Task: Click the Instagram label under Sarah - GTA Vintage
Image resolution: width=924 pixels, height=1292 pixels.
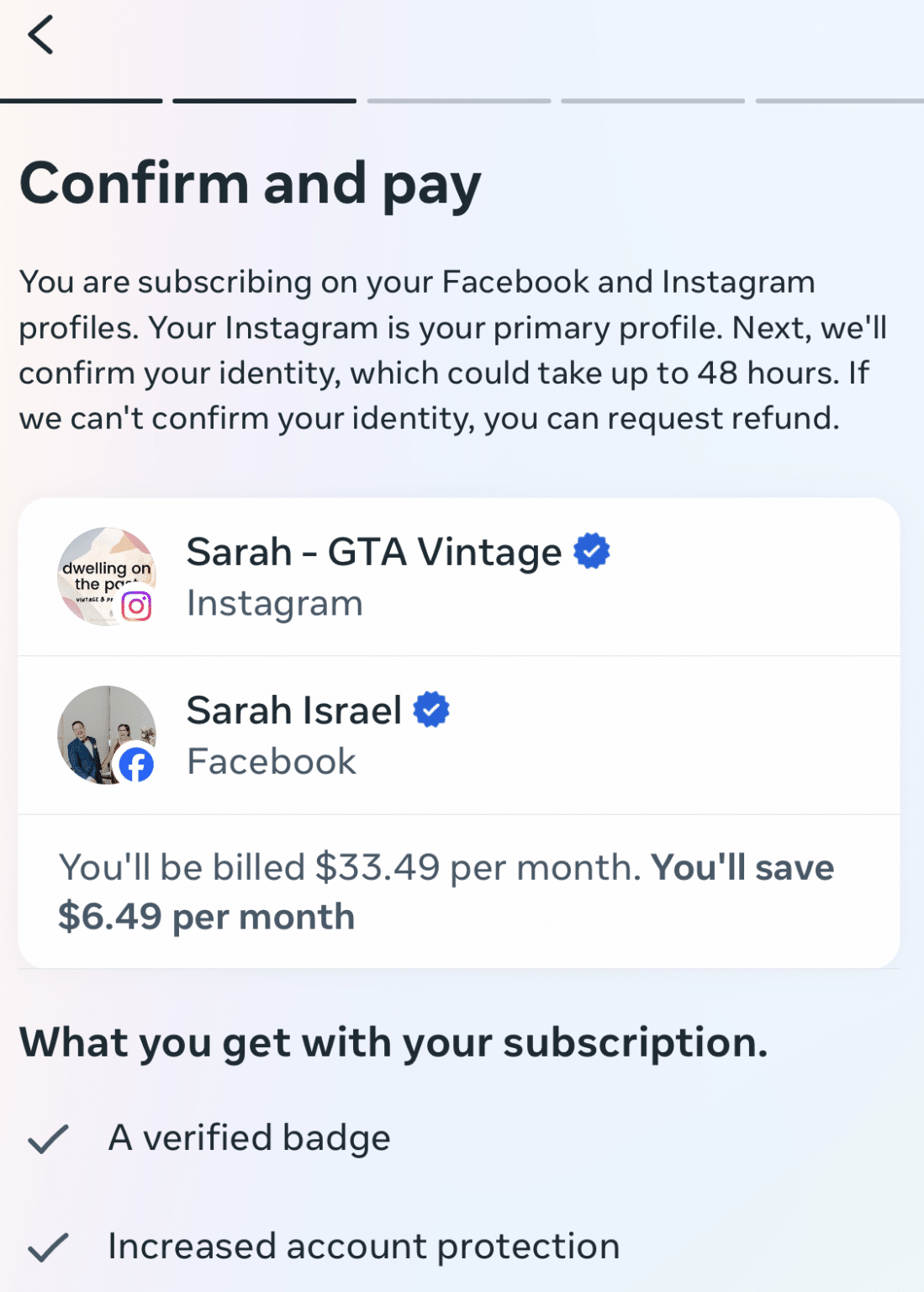Action: 275,602
